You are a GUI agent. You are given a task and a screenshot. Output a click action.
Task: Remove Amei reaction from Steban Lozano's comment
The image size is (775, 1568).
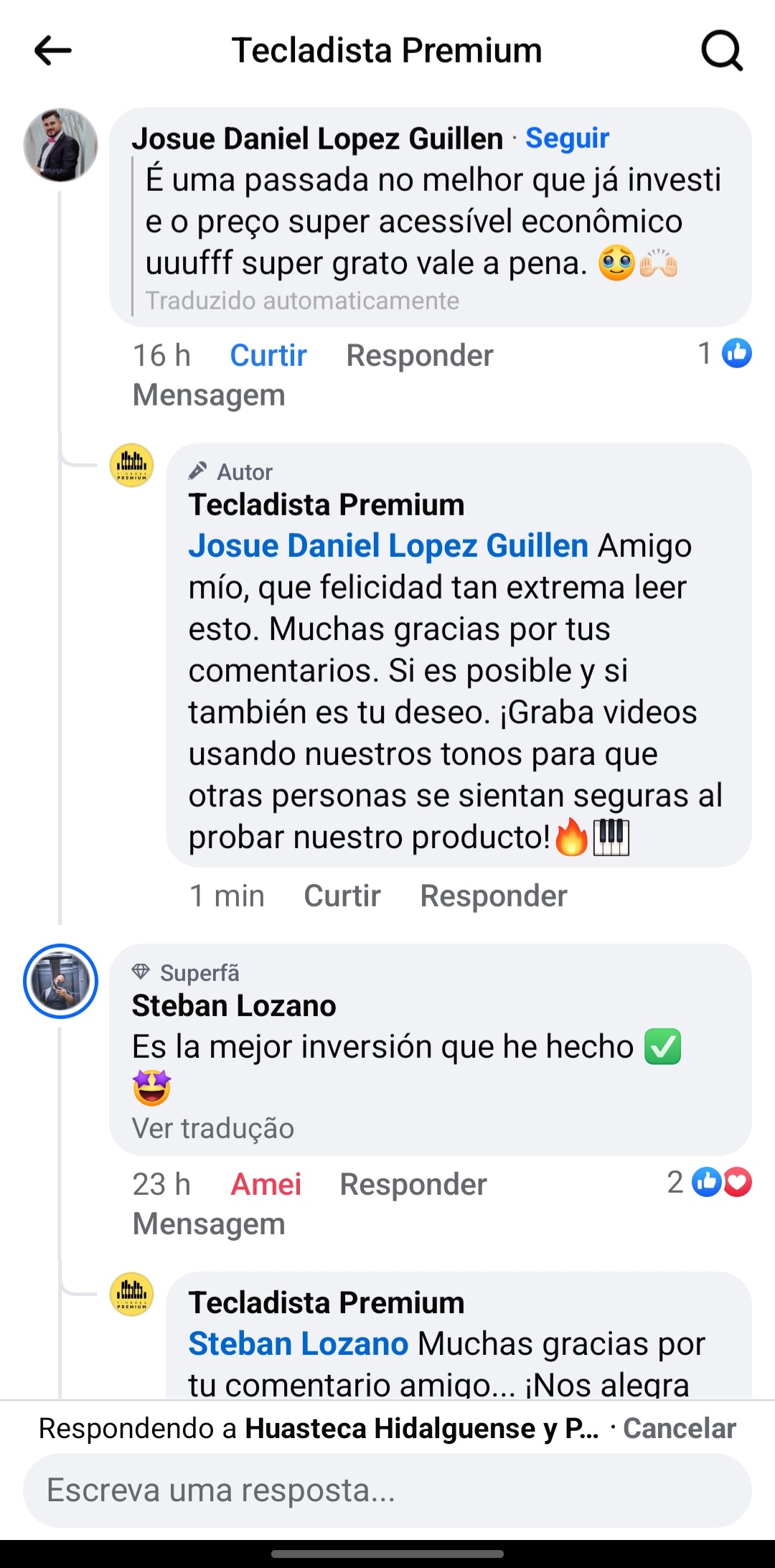click(266, 1185)
